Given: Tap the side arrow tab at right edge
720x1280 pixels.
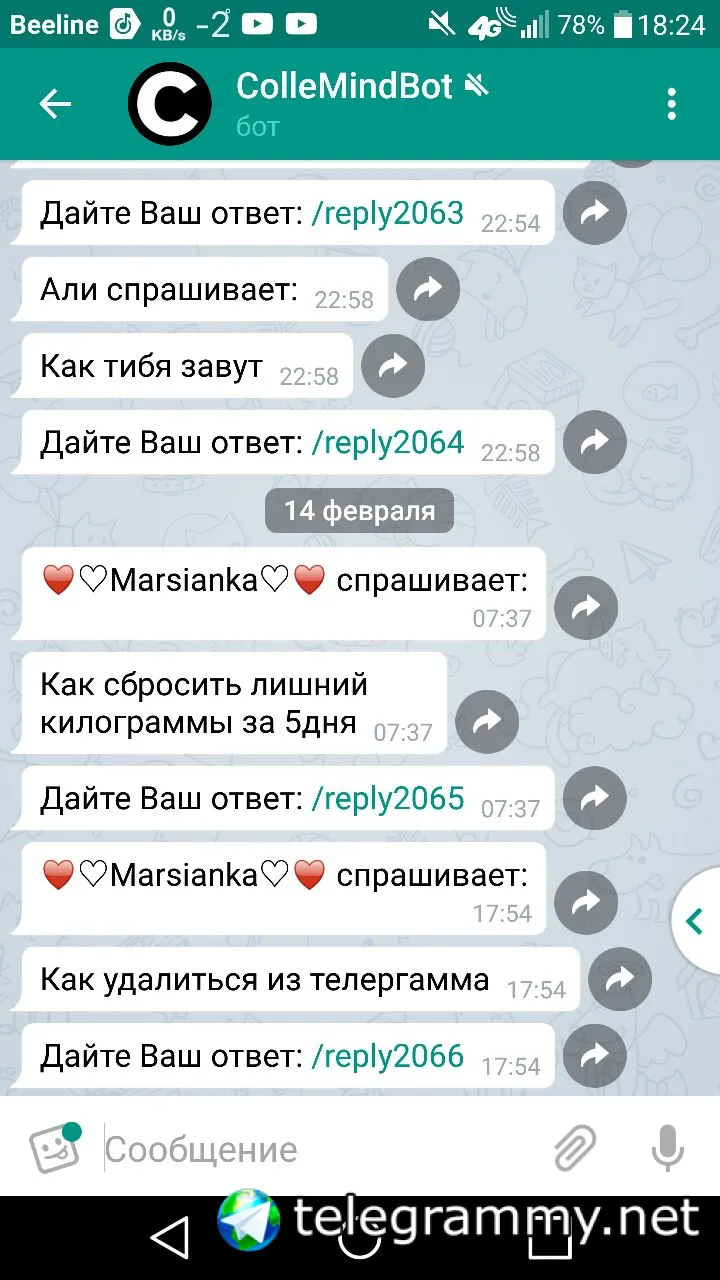Looking at the screenshot, I should point(695,922).
